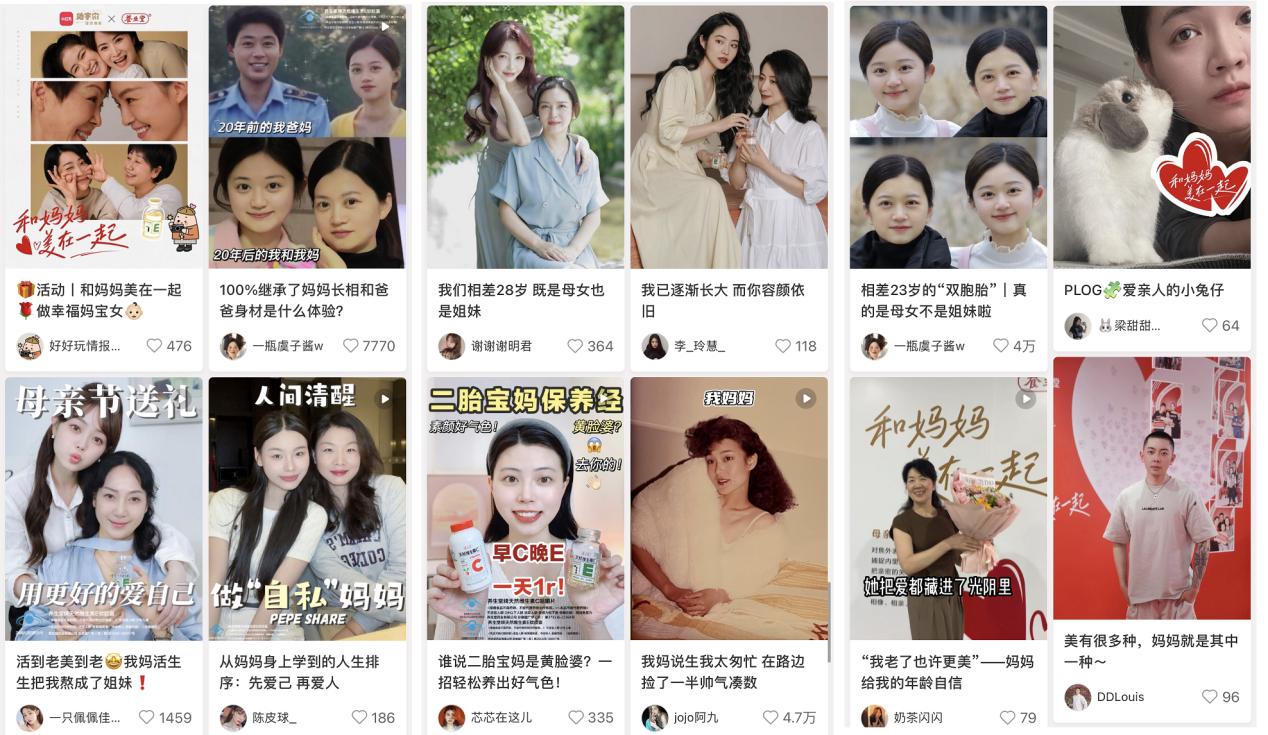Like the post with 7770 likes
This screenshot has height=735, width=1268.
tap(351, 346)
